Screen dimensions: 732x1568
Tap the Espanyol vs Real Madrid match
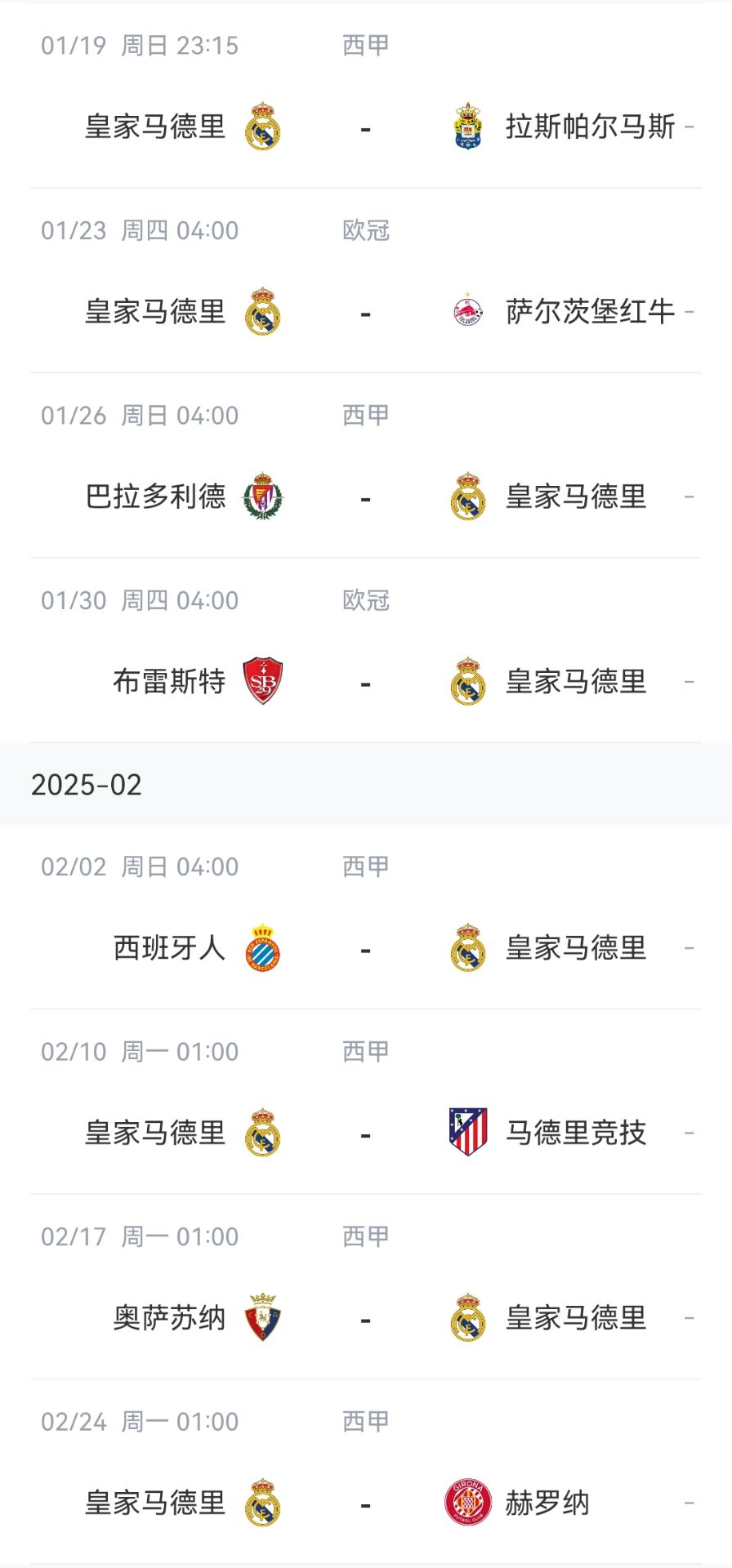(x=365, y=949)
